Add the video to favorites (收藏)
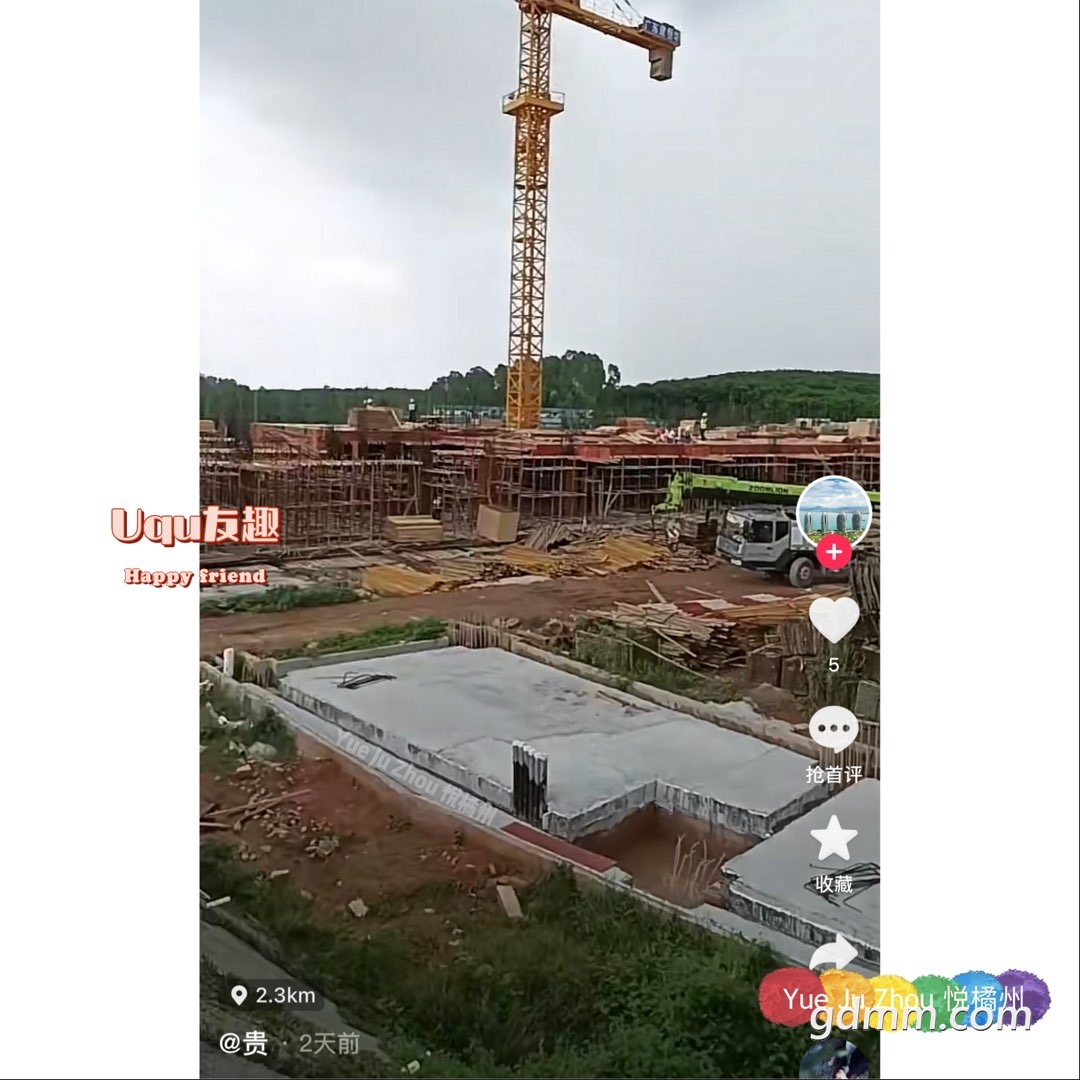 [833, 840]
